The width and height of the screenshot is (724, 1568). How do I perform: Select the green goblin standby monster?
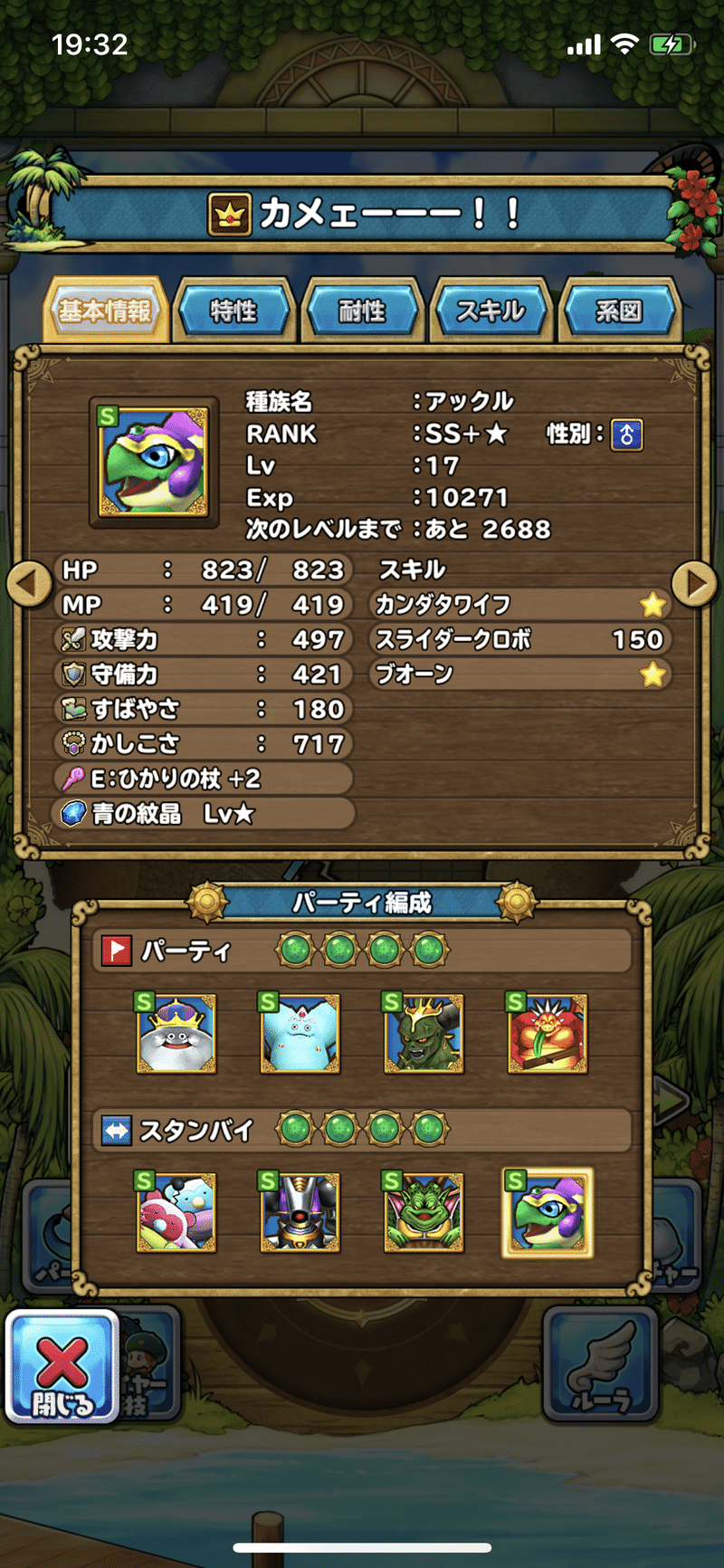click(424, 1213)
